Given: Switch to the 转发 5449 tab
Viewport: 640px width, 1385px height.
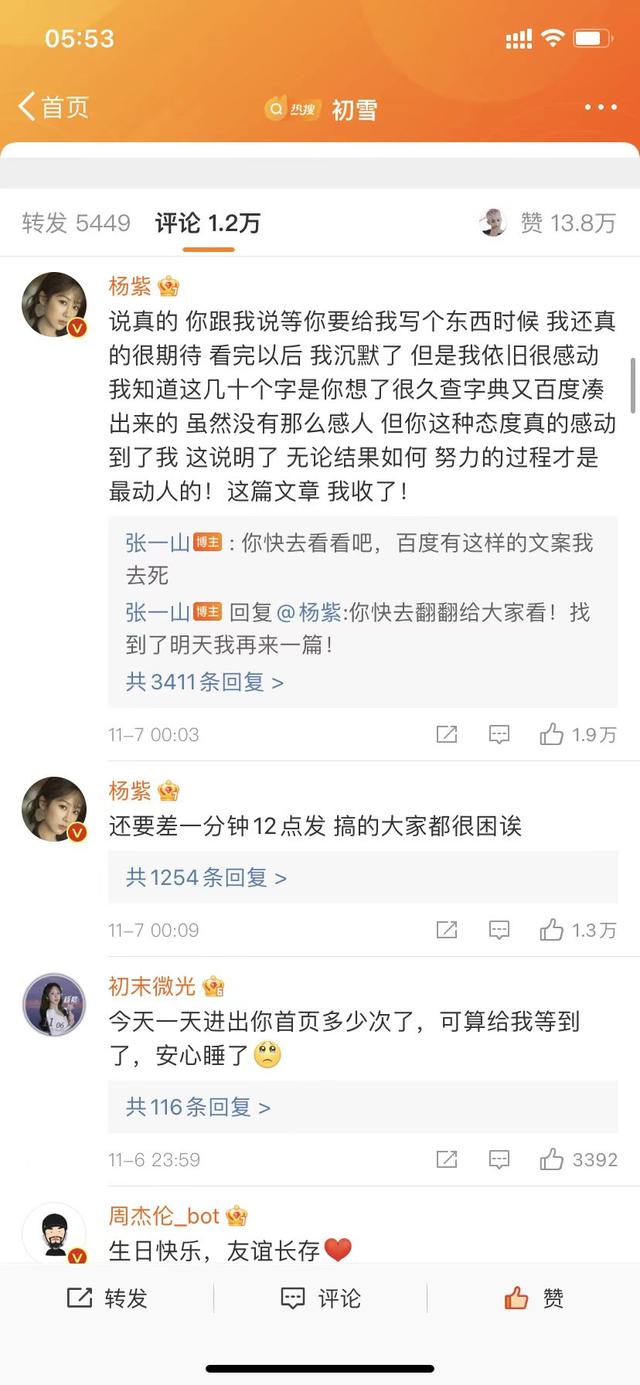Looking at the screenshot, I should pyautogui.click(x=76, y=223).
